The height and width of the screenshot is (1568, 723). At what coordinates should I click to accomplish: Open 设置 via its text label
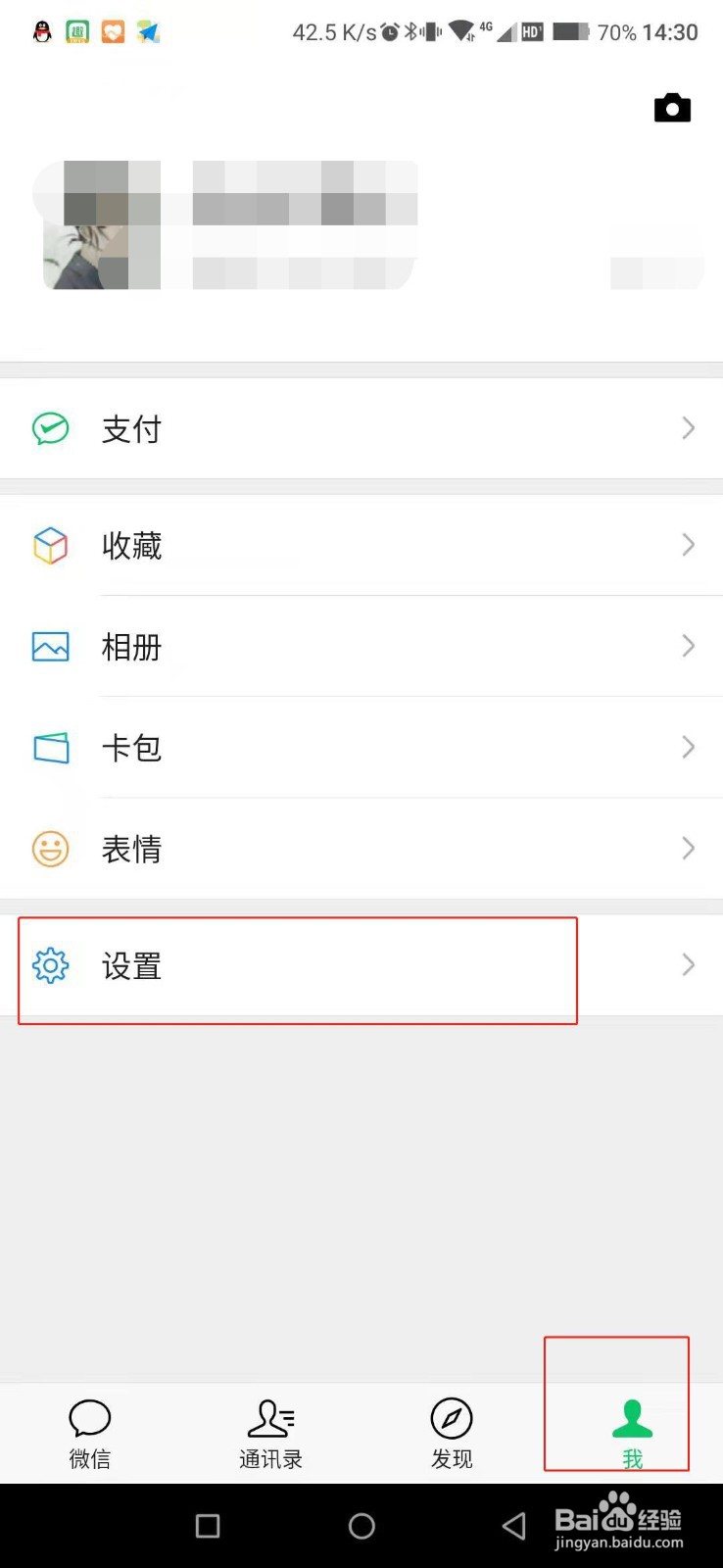tap(130, 965)
